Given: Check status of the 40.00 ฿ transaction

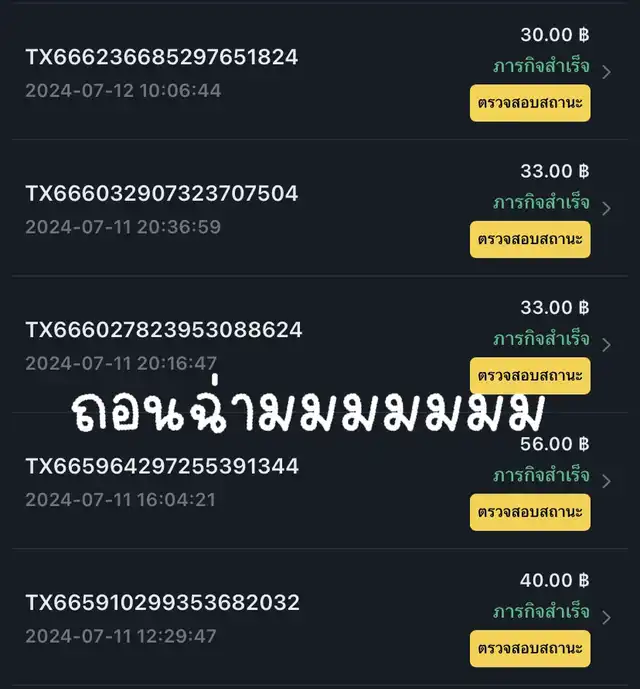Looking at the screenshot, I should click(x=530, y=648).
